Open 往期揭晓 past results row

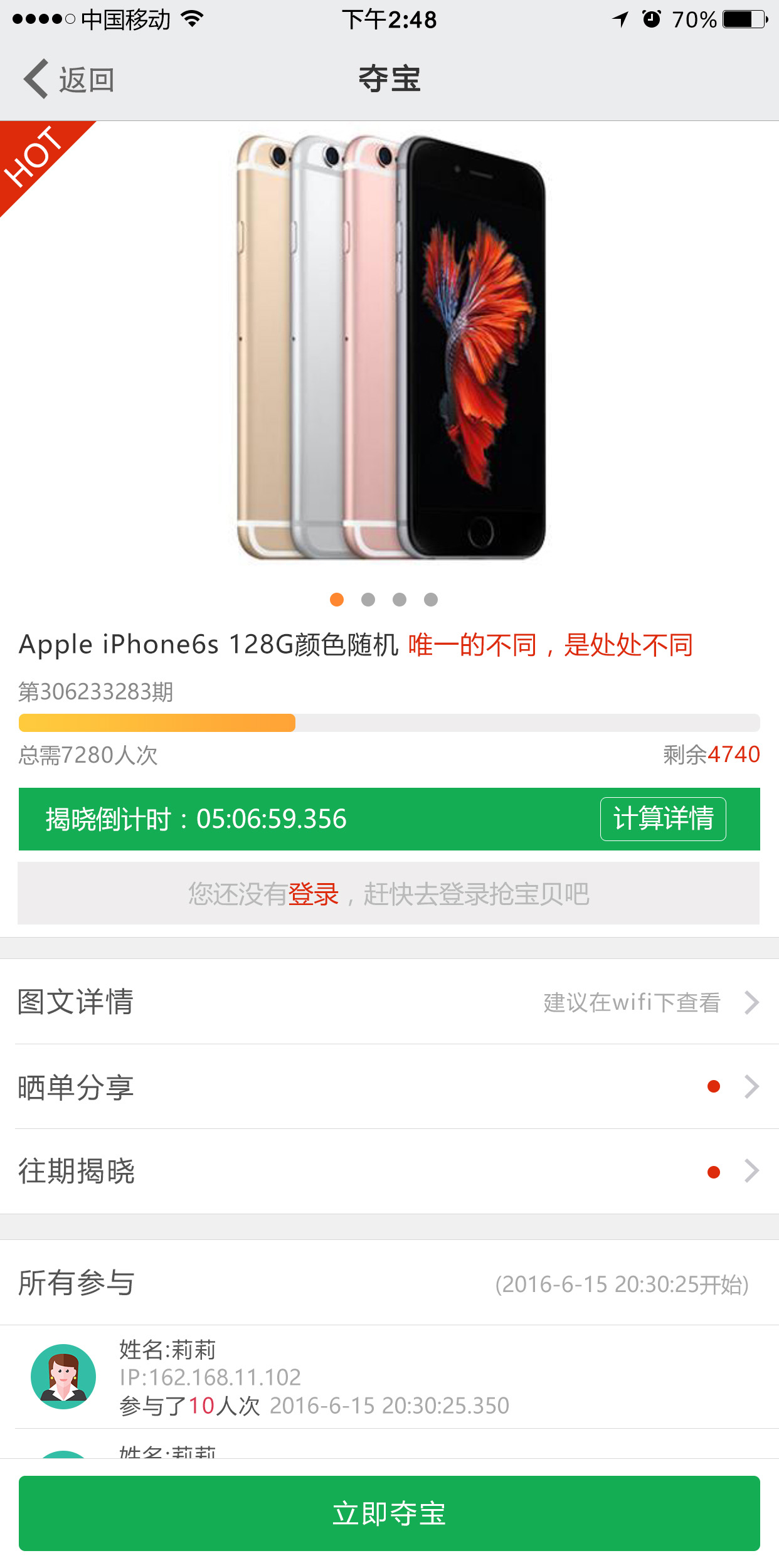coord(389,1172)
